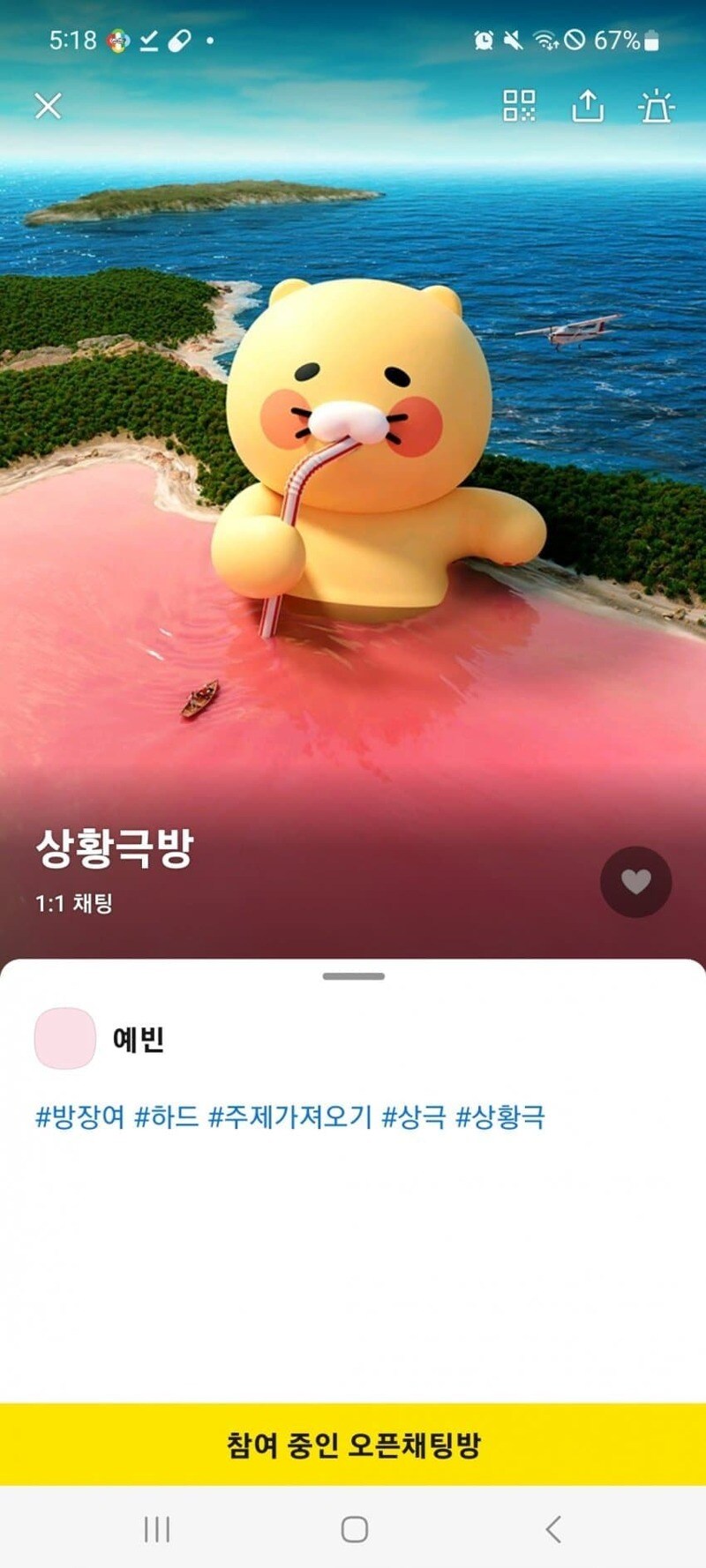Open recent apps from navigation bar
Image resolution: width=706 pixels, height=1568 pixels.
(x=156, y=1528)
